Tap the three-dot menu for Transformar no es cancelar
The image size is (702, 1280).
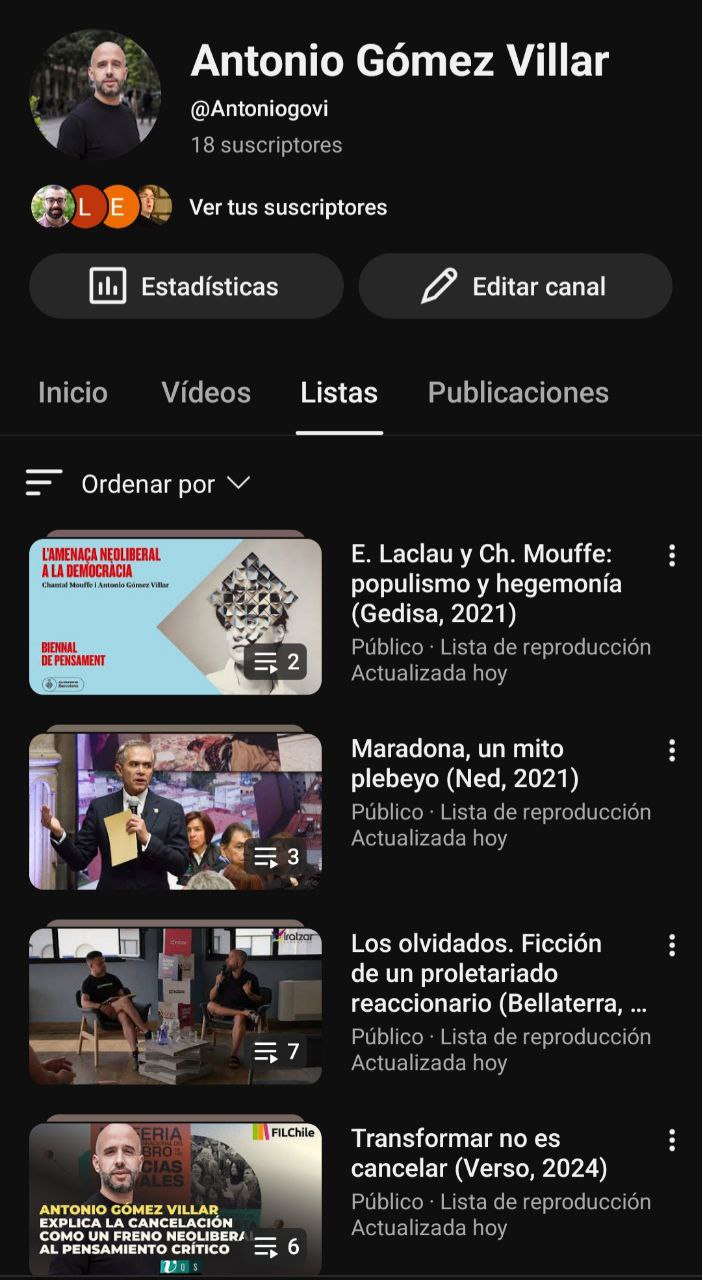pyautogui.click(x=672, y=1140)
